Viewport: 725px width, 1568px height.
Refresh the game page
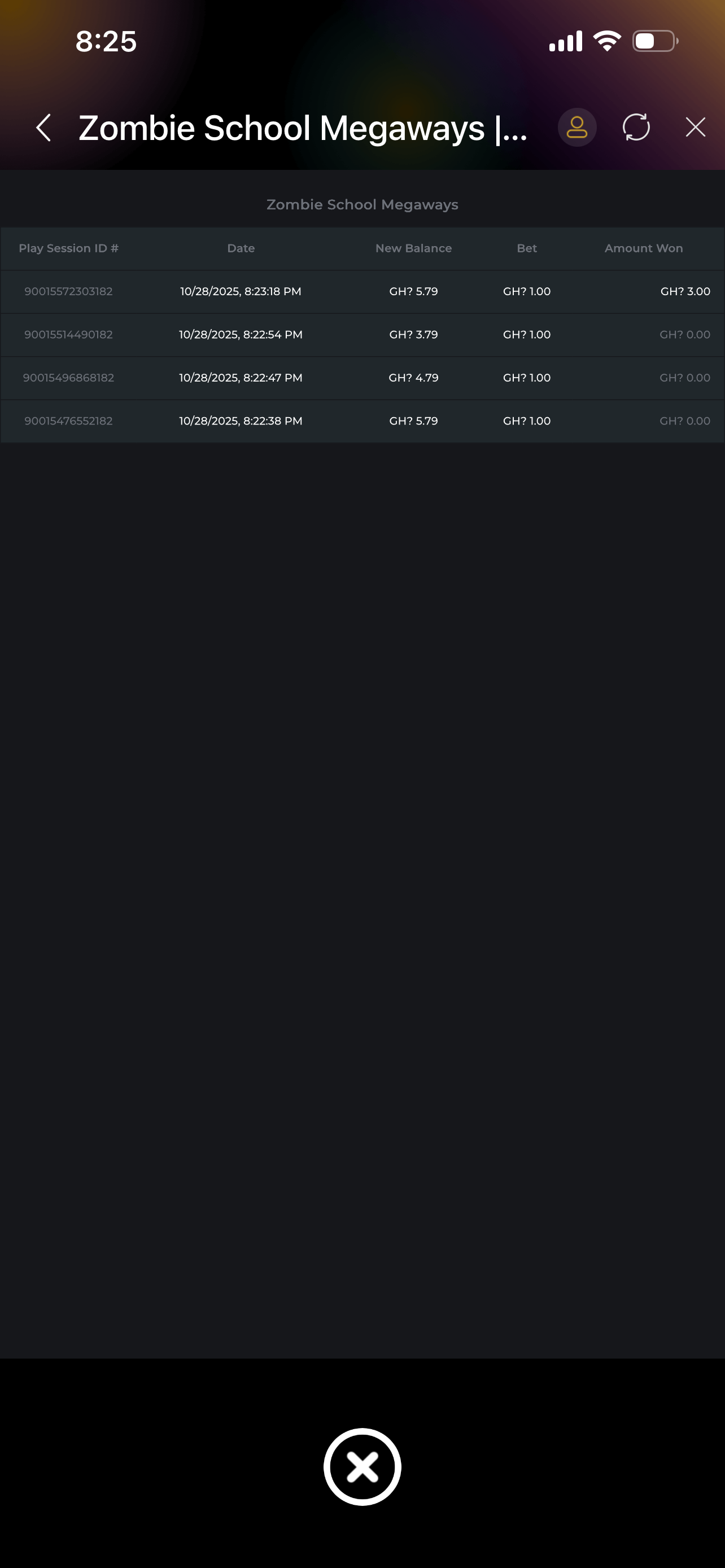click(636, 128)
